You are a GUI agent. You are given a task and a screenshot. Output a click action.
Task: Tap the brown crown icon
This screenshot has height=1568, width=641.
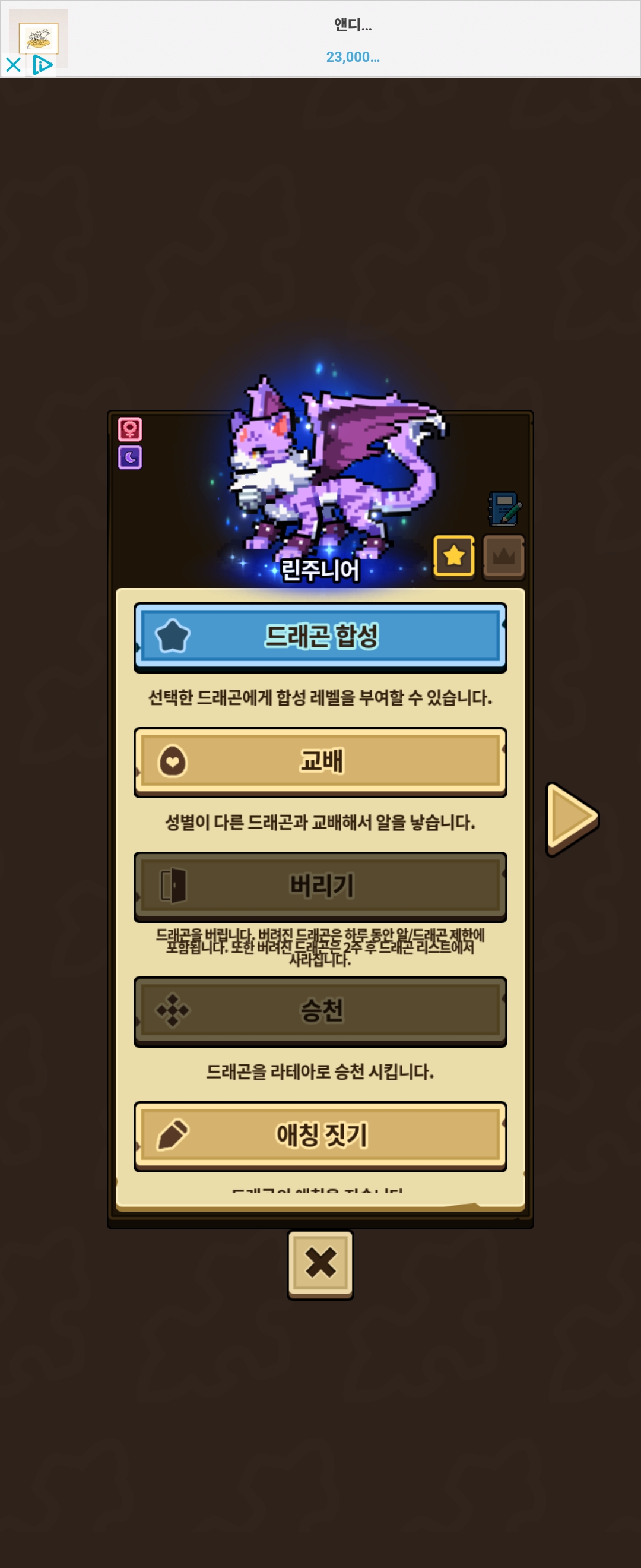503,556
